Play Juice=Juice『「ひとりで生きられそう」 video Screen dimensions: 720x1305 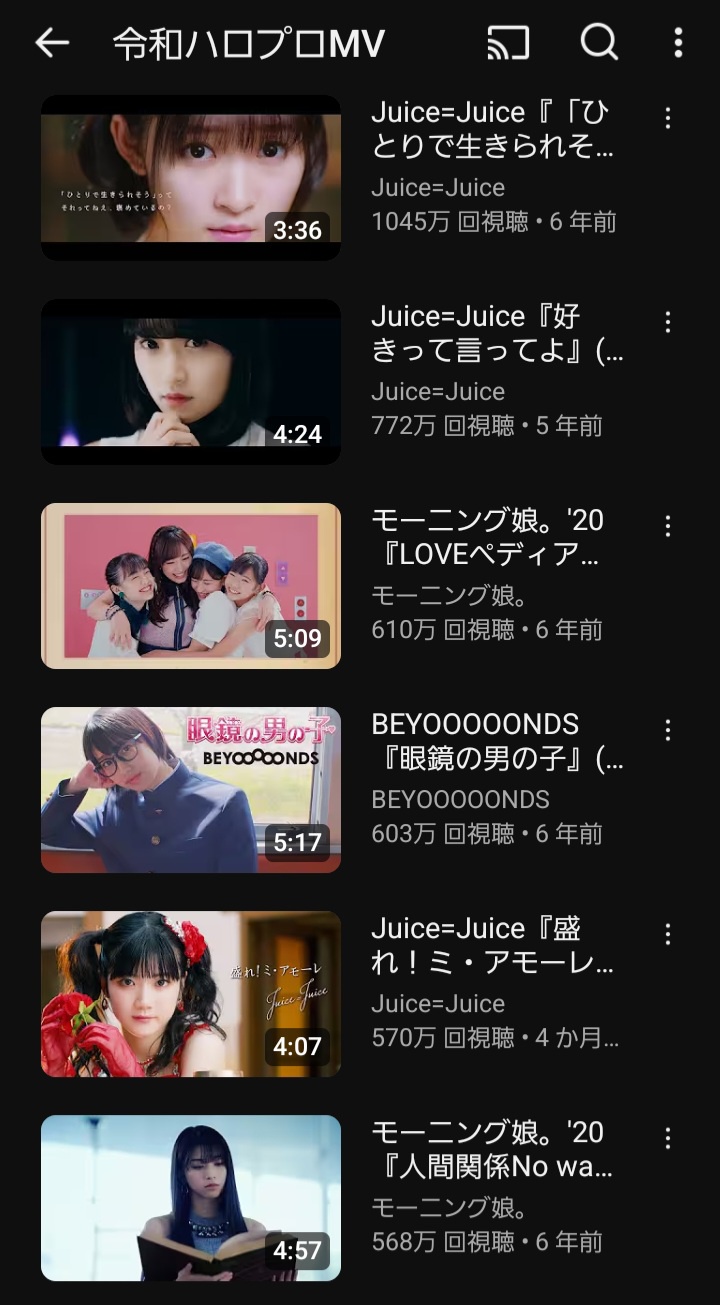[190, 177]
